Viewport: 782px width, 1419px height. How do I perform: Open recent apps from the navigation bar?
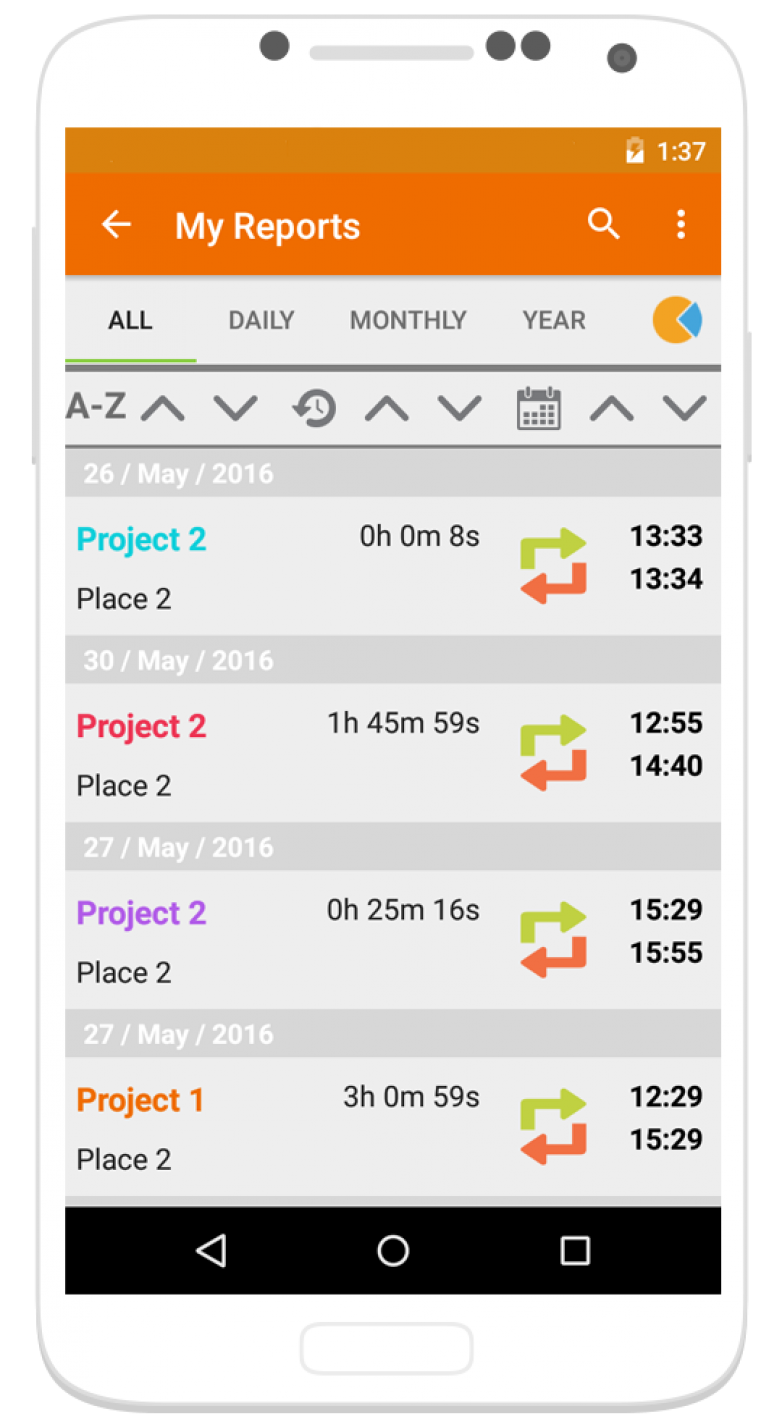tap(575, 1250)
